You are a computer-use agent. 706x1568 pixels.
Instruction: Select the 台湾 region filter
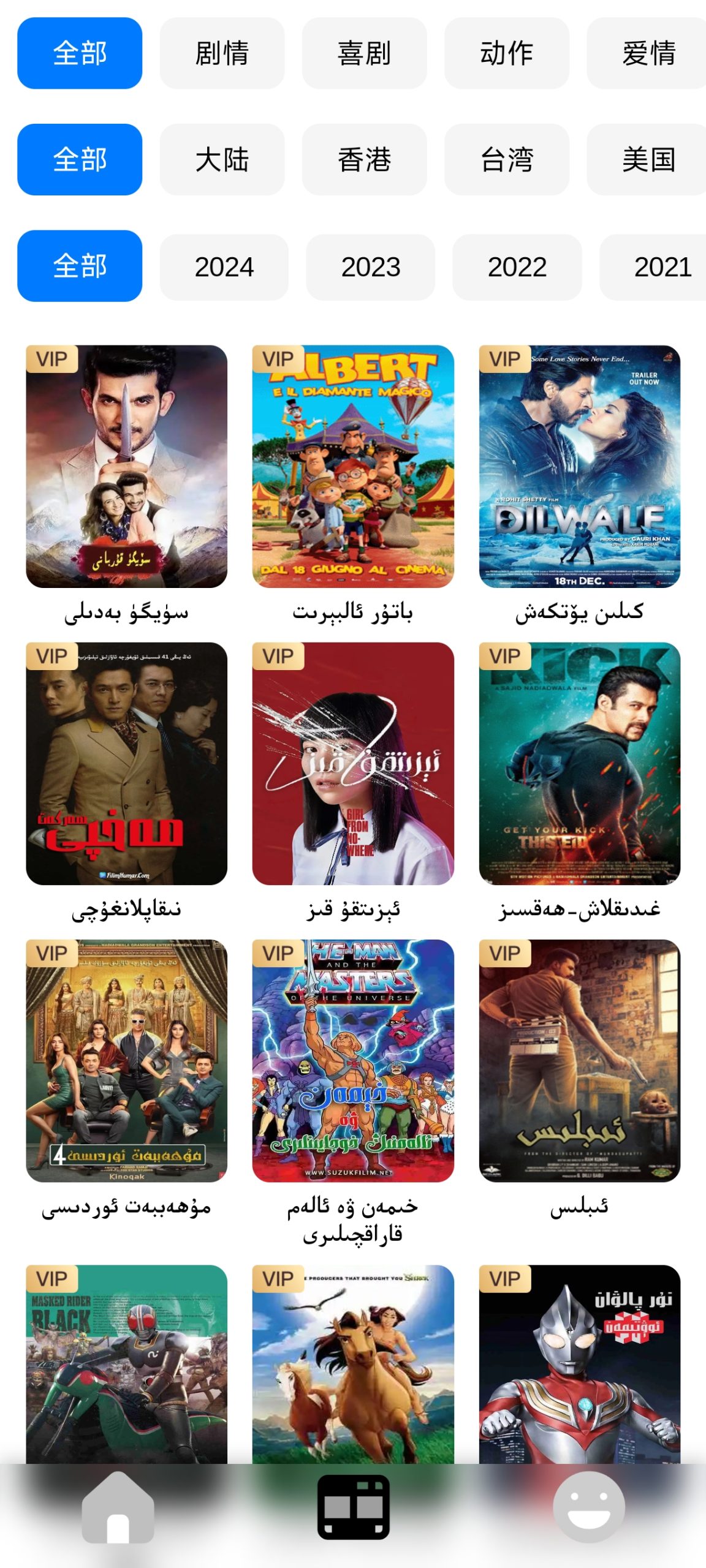tap(506, 160)
